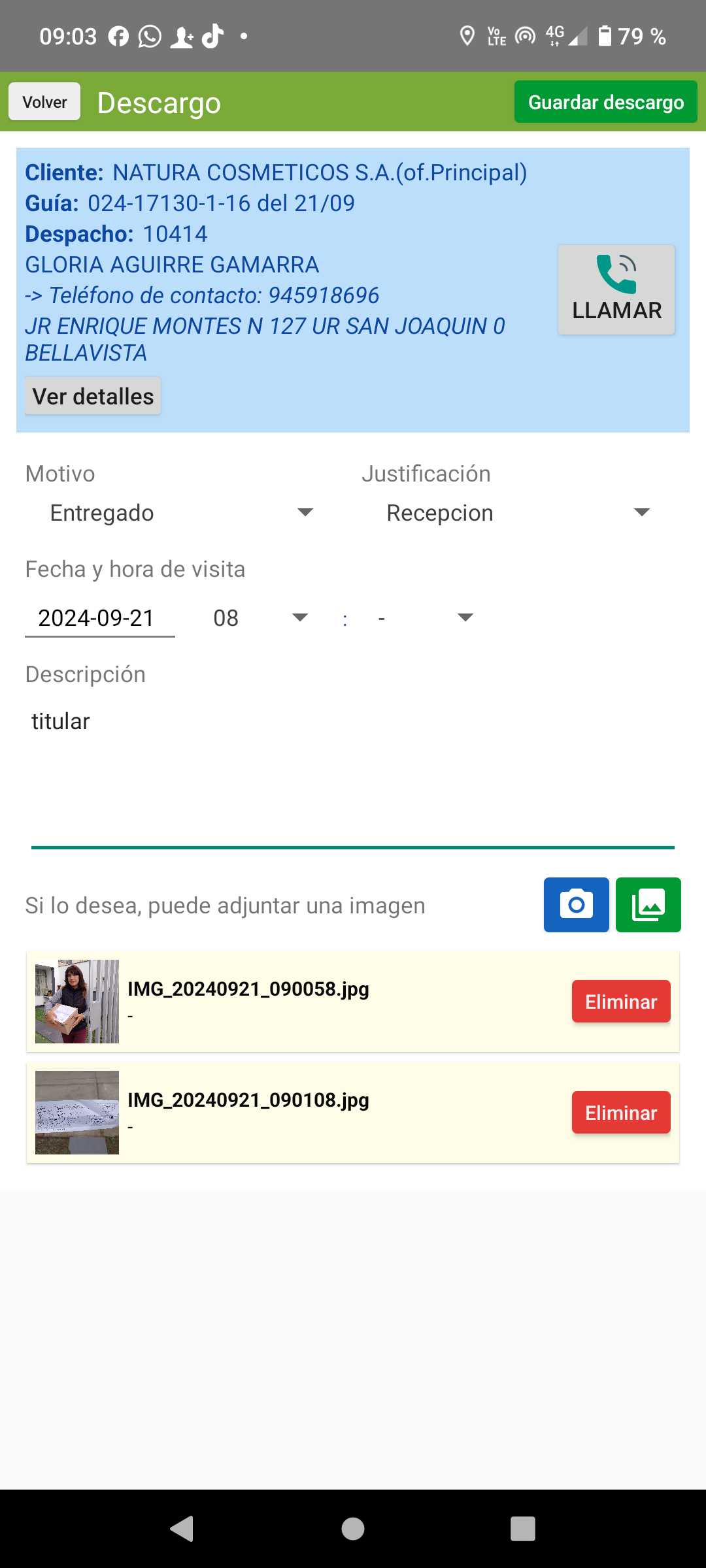Go back using the system back button
The width and height of the screenshot is (706, 1568).
coord(182,1529)
